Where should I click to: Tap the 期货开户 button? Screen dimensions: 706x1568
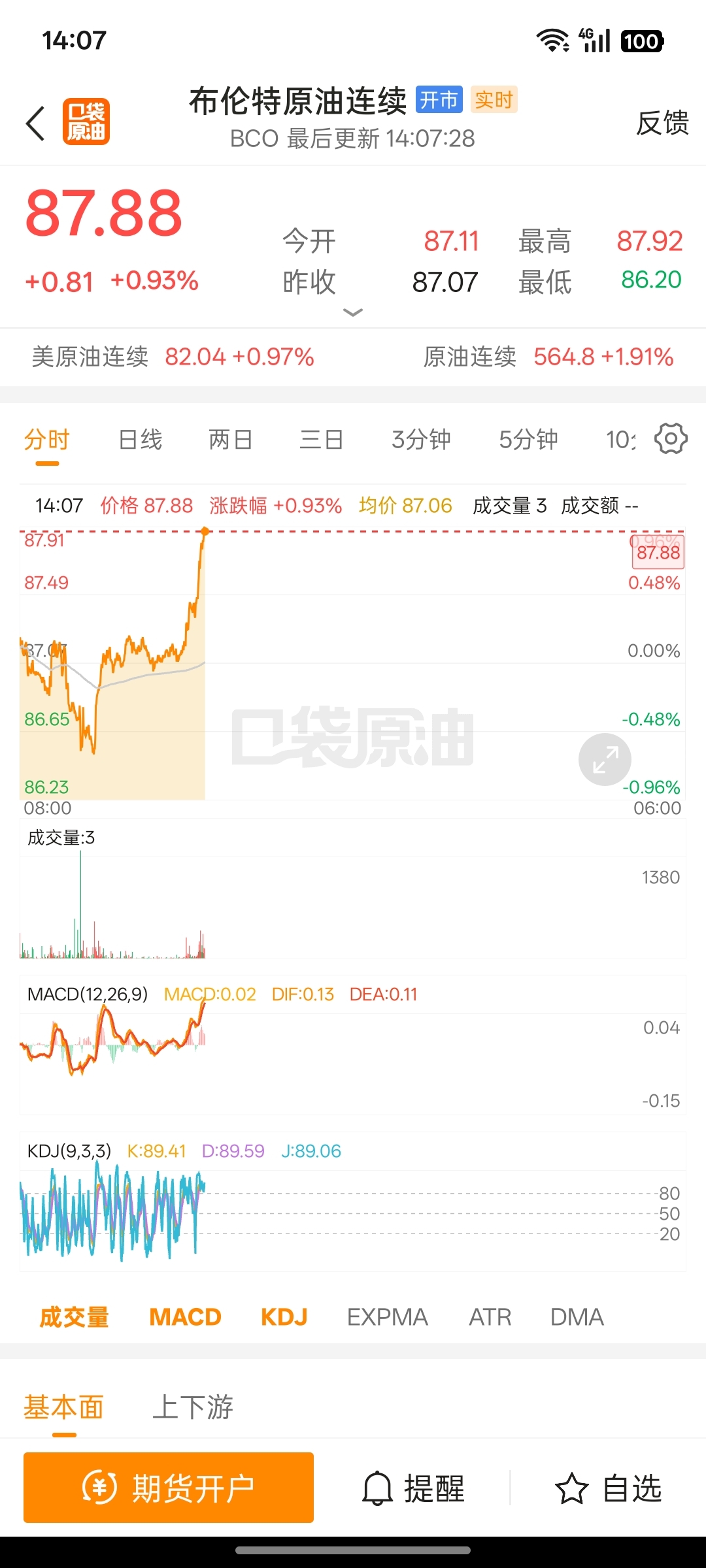tap(169, 1488)
